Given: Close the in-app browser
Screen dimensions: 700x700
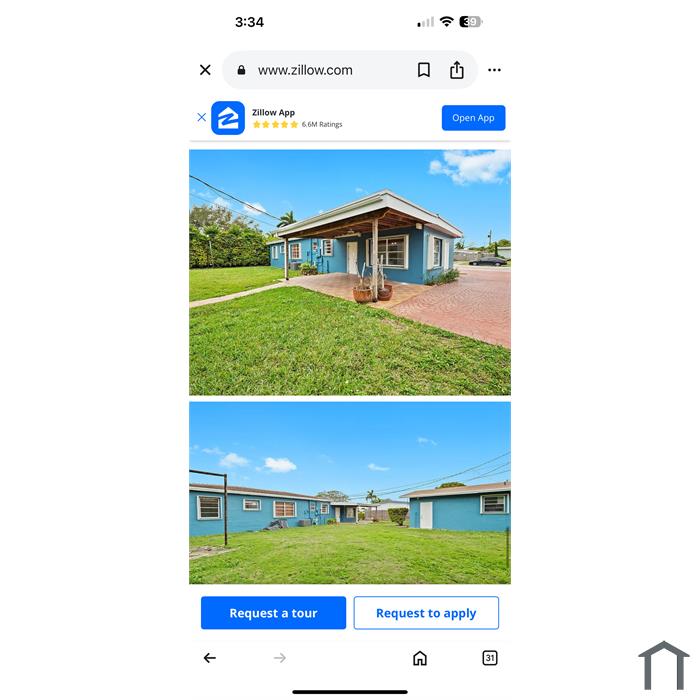Looking at the screenshot, I should [x=205, y=70].
